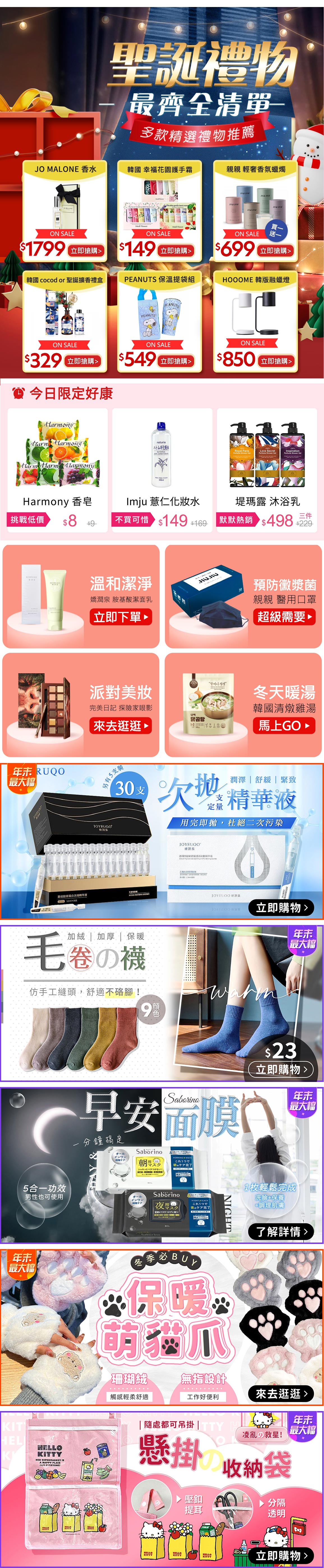The height and width of the screenshot is (1568, 324).
Task: Tap 立即購物 on 懸掛收納袋 banner
Action: coord(281,1555)
